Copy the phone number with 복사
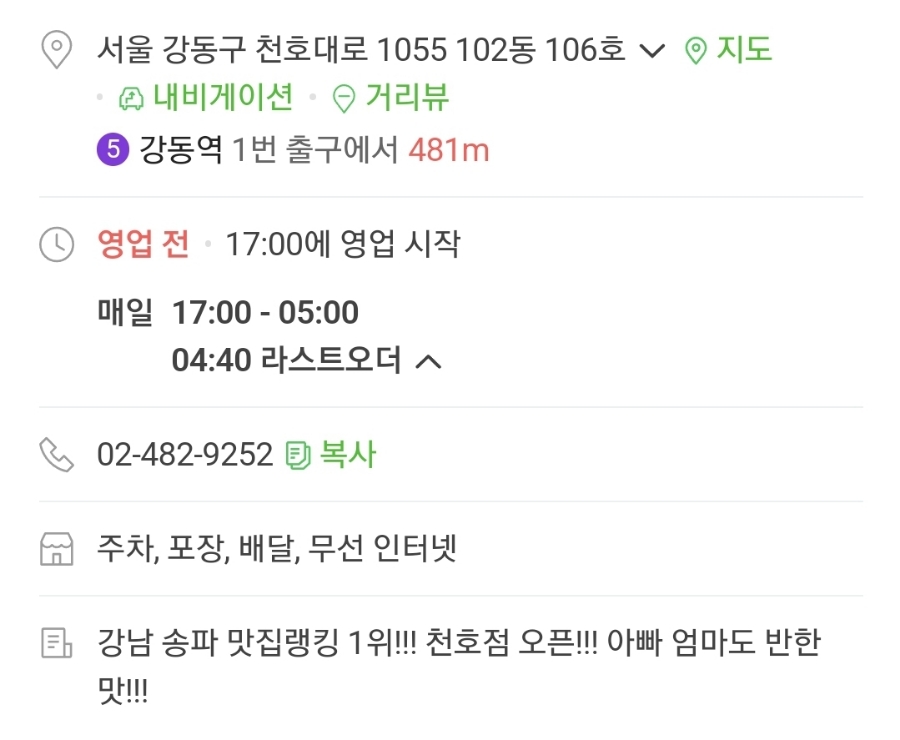This screenshot has width=900, height=740. [x=331, y=455]
